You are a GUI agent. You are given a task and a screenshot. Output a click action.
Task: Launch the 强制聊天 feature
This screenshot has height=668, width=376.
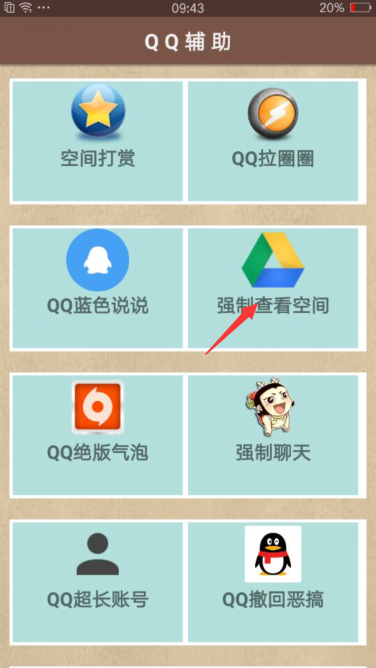[273, 435]
